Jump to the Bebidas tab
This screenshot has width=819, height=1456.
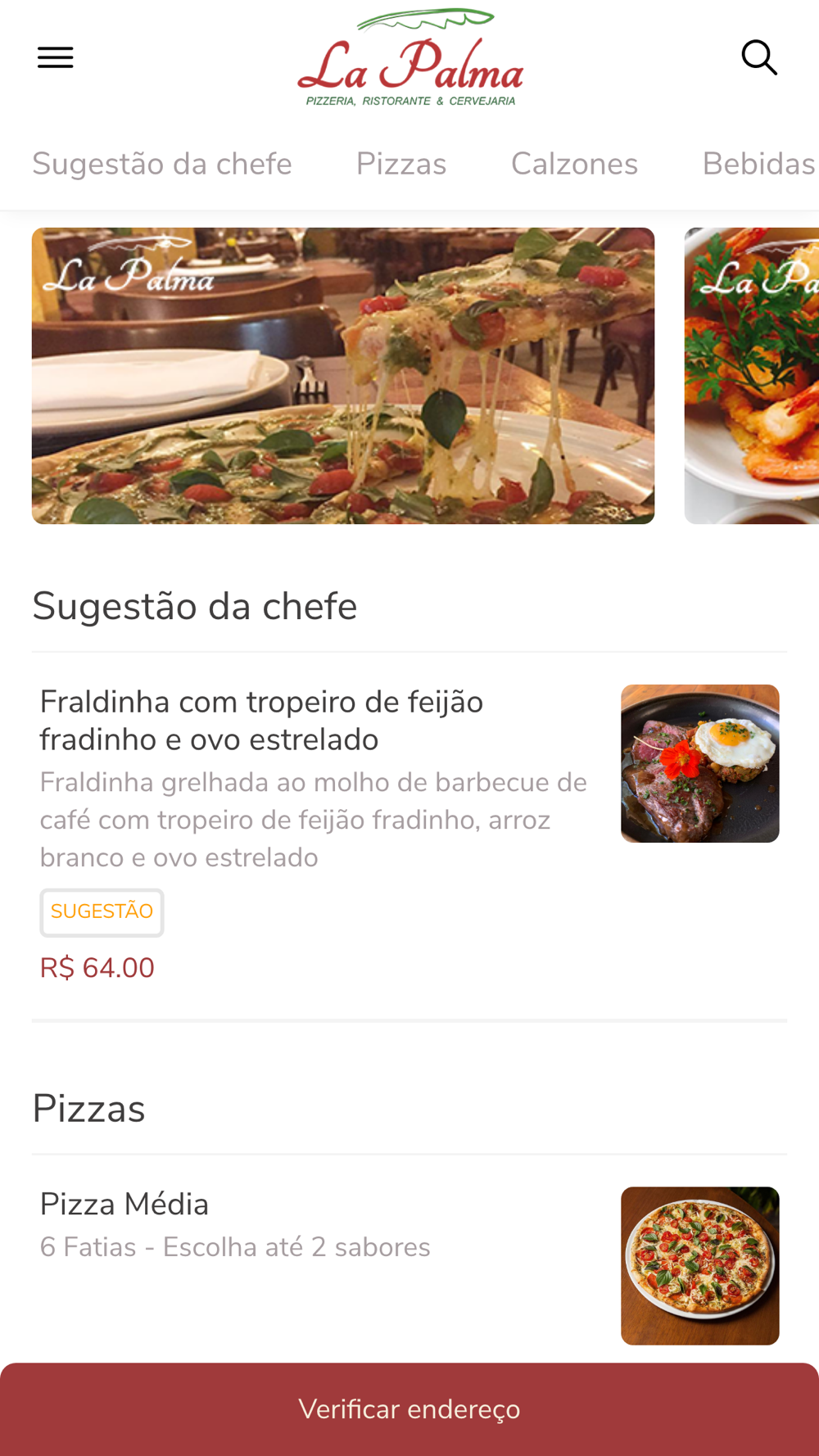[x=758, y=164]
